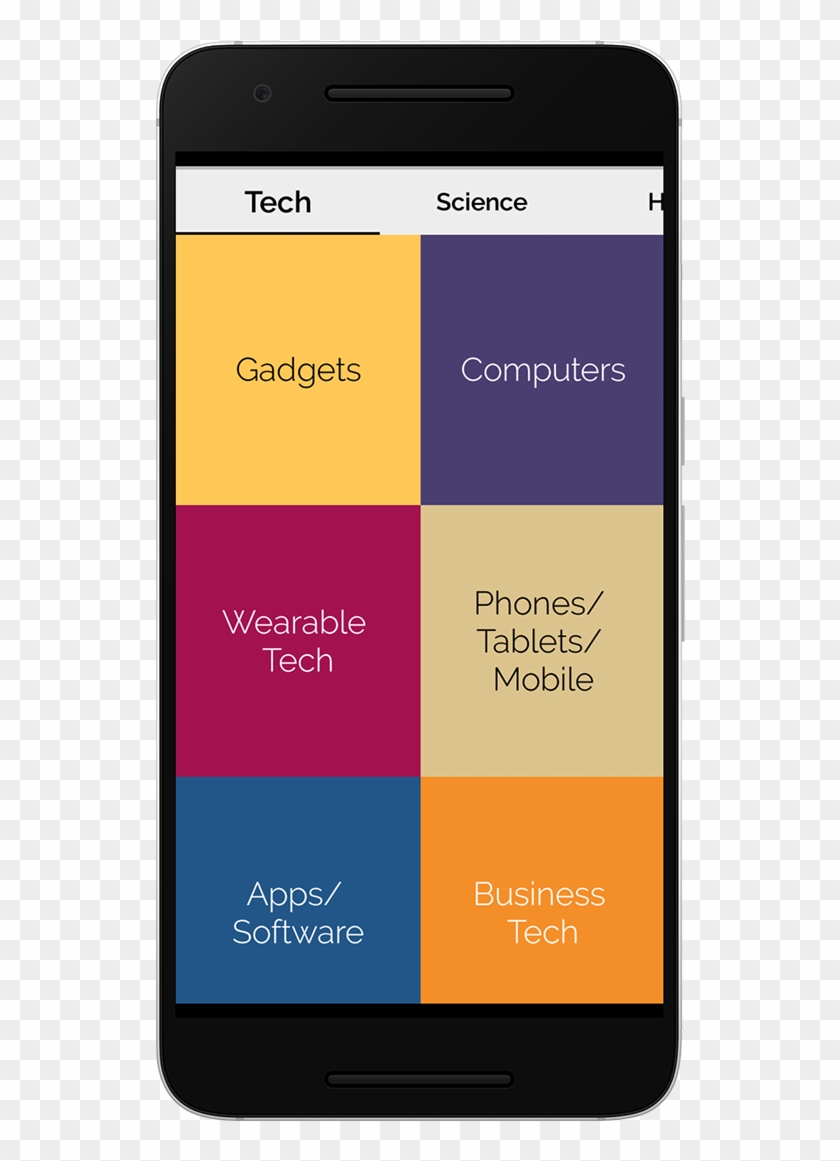Select the Computers category tile
840x1161 pixels.
pos(543,370)
